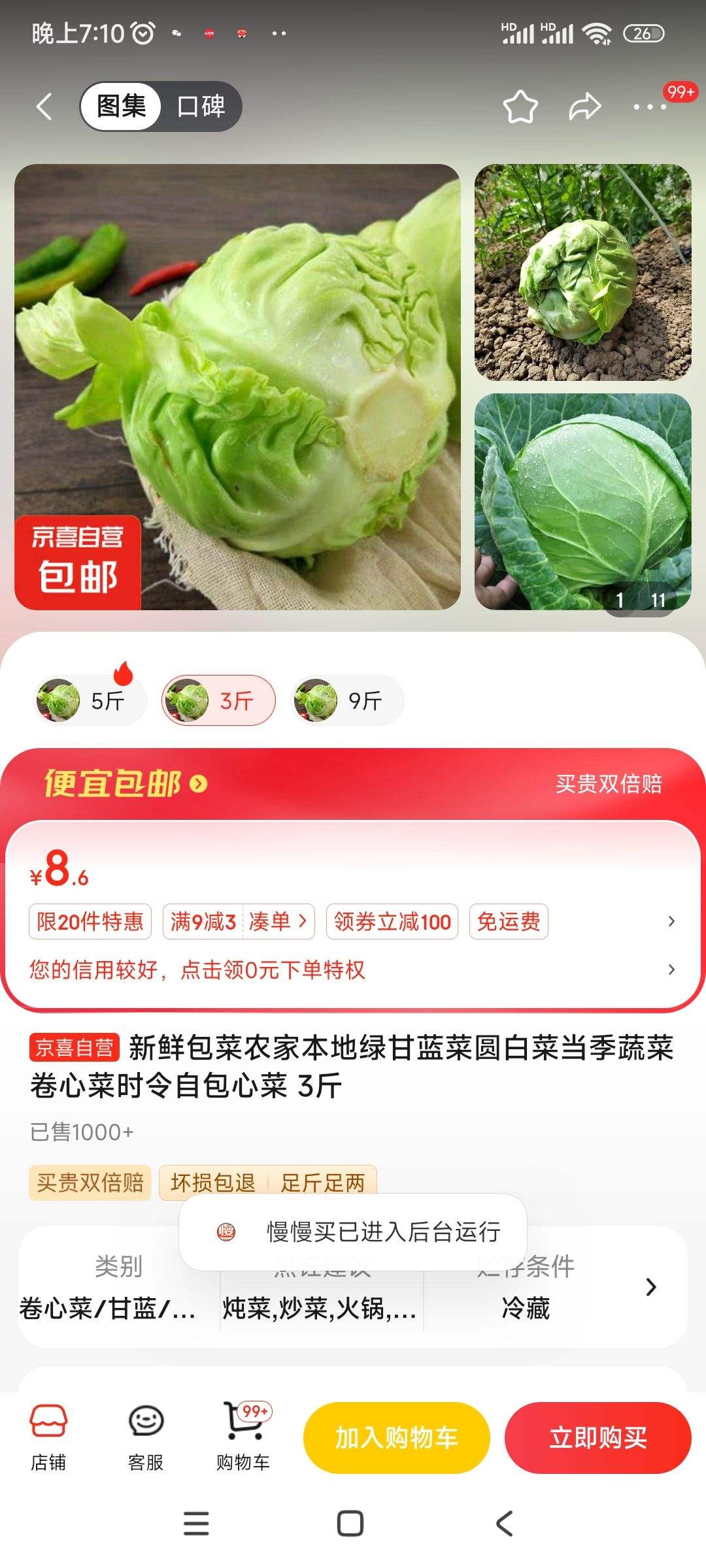Expand product details via 储存条件 row chevron

pyautogui.click(x=650, y=1287)
